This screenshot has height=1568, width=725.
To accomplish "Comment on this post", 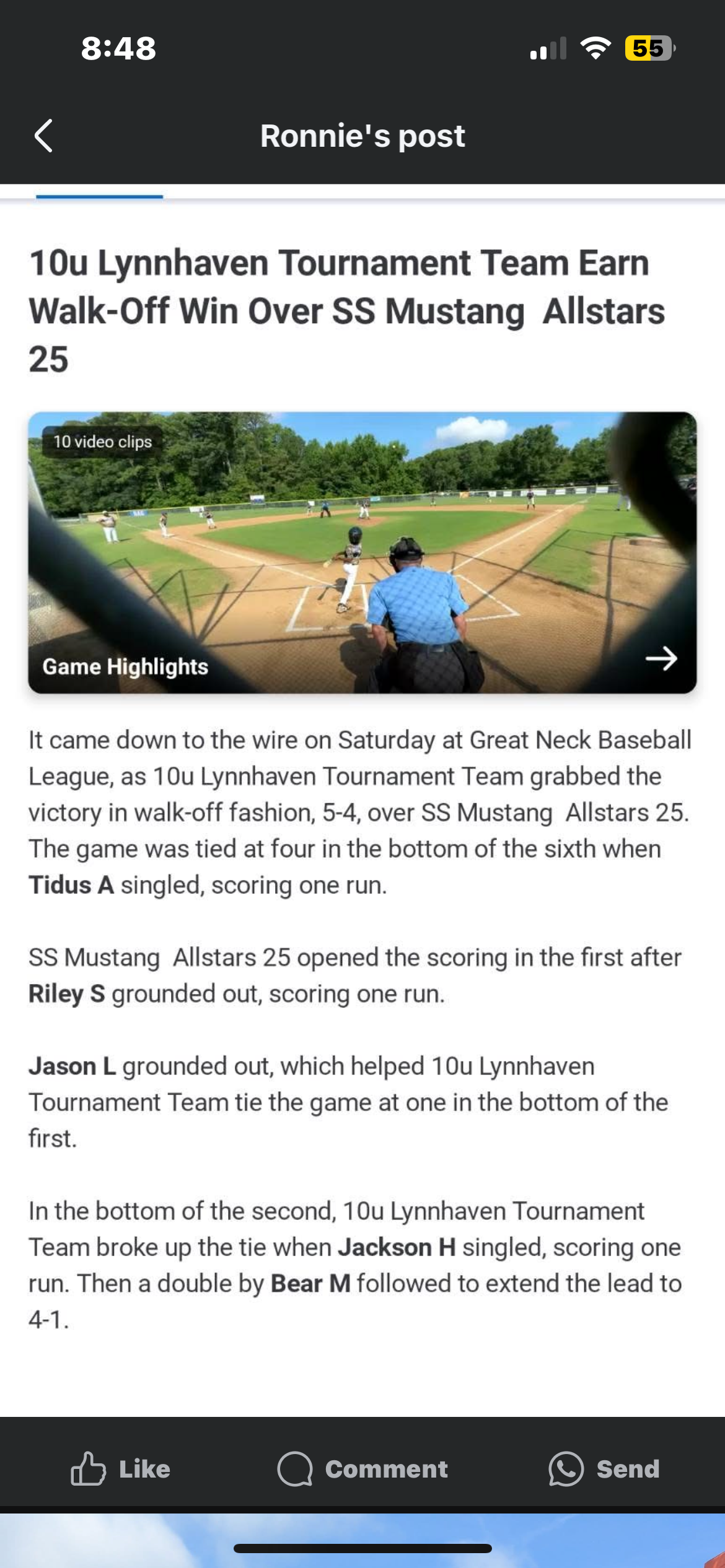I will point(362,1468).
